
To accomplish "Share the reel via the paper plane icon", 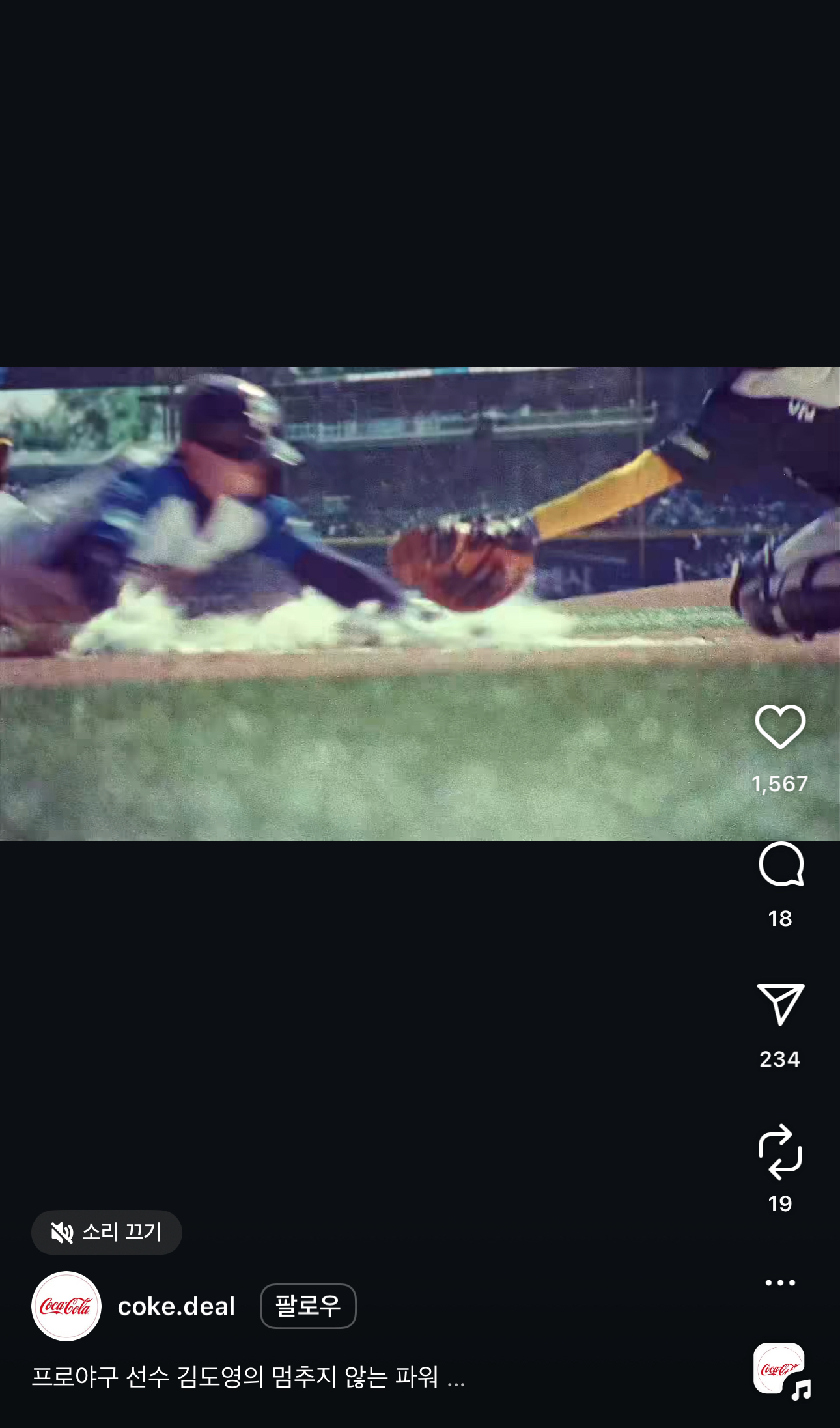I will (x=780, y=1004).
